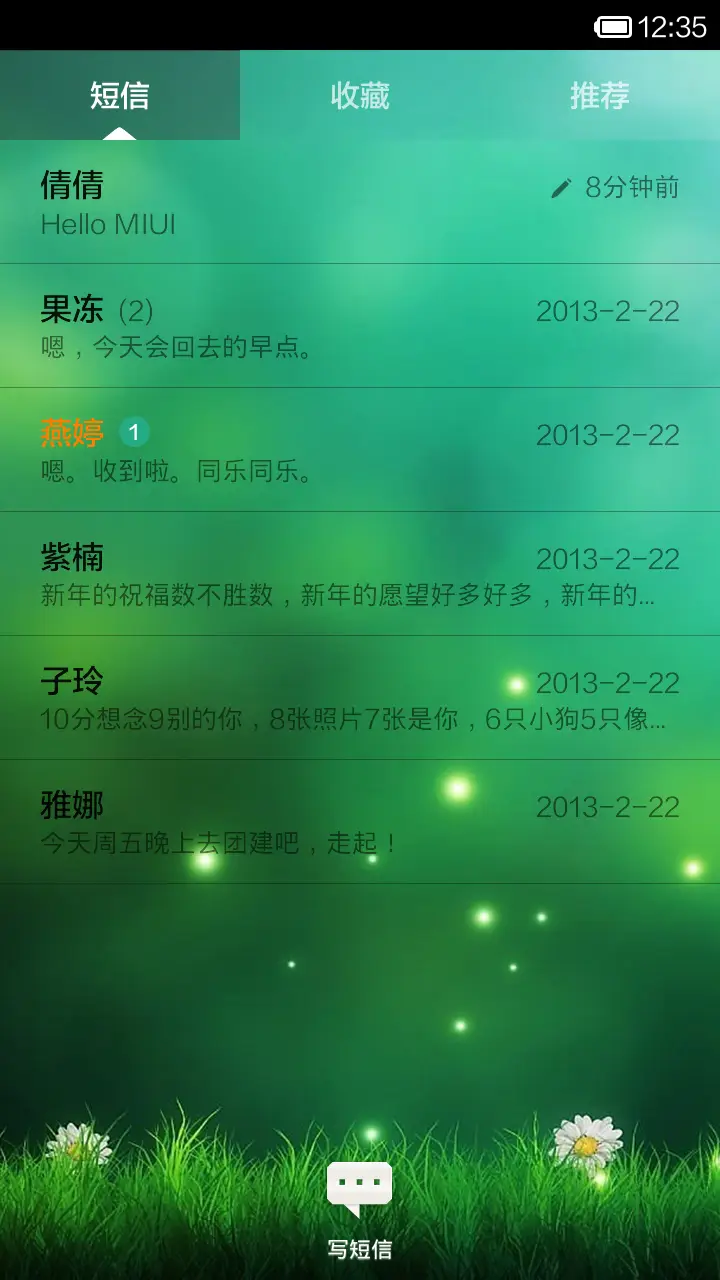Tap the compose message speech bubble icon

click(x=362, y=1188)
